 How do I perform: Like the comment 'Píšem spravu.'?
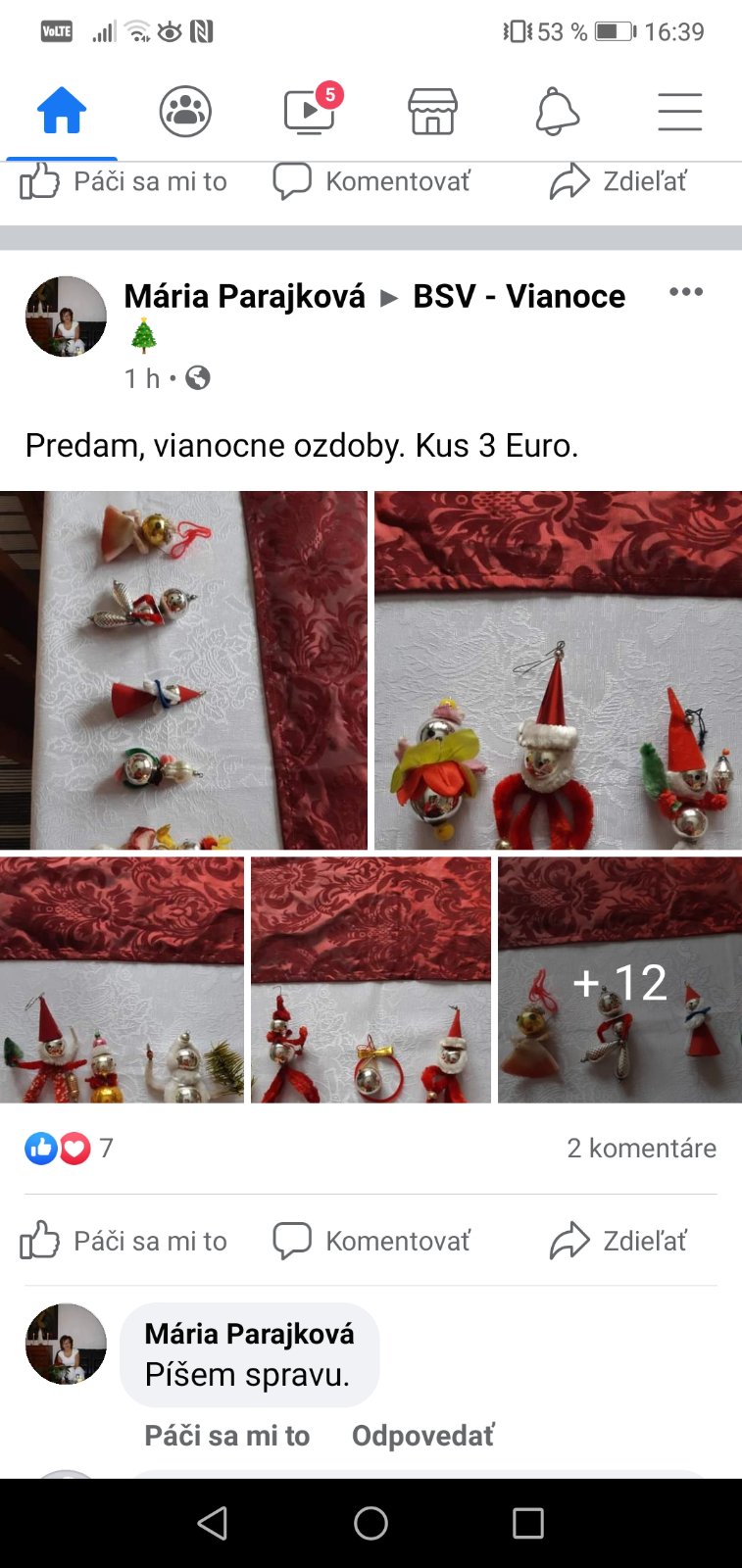click(226, 1436)
